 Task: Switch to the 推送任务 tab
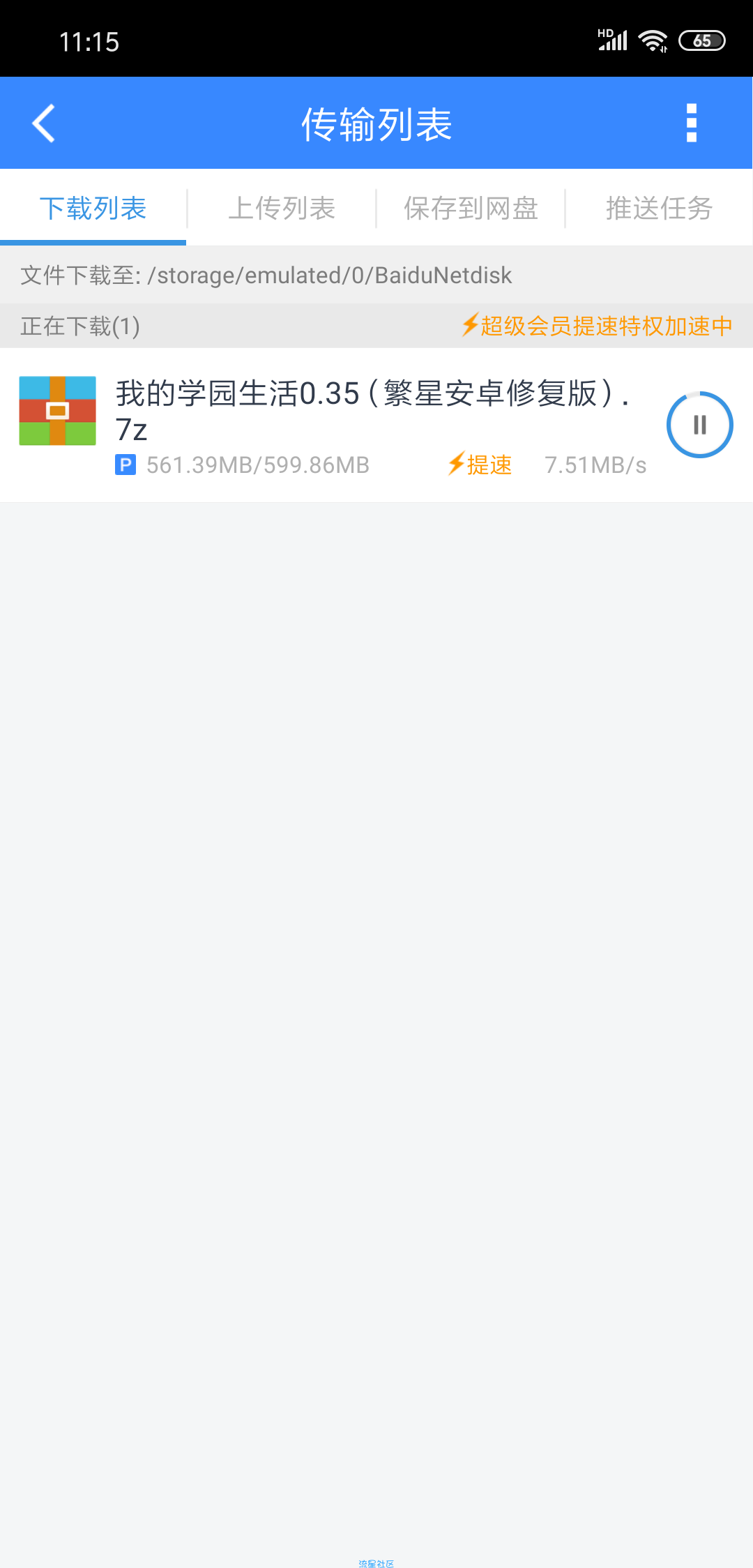659,208
